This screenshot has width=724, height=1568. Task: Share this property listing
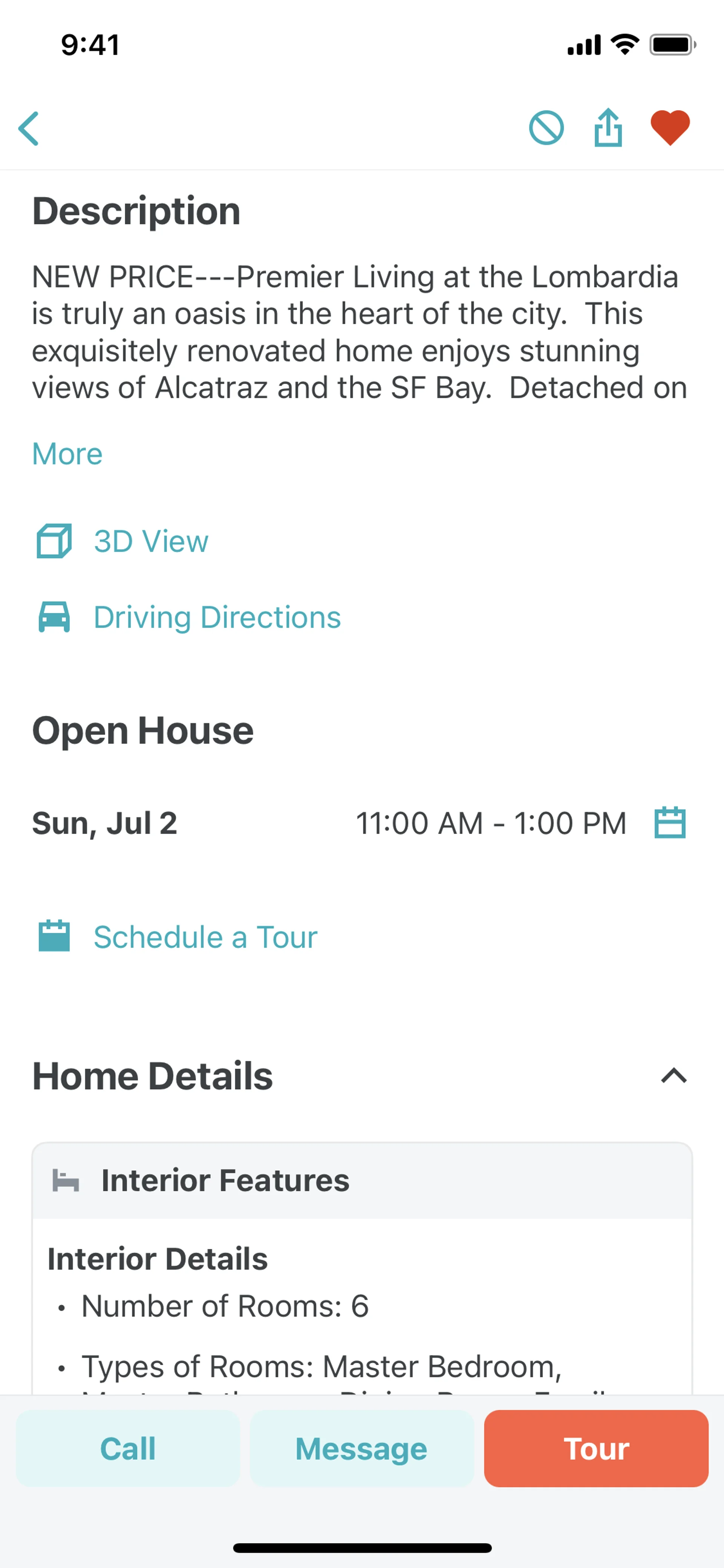pyautogui.click(x=608, y=128)
